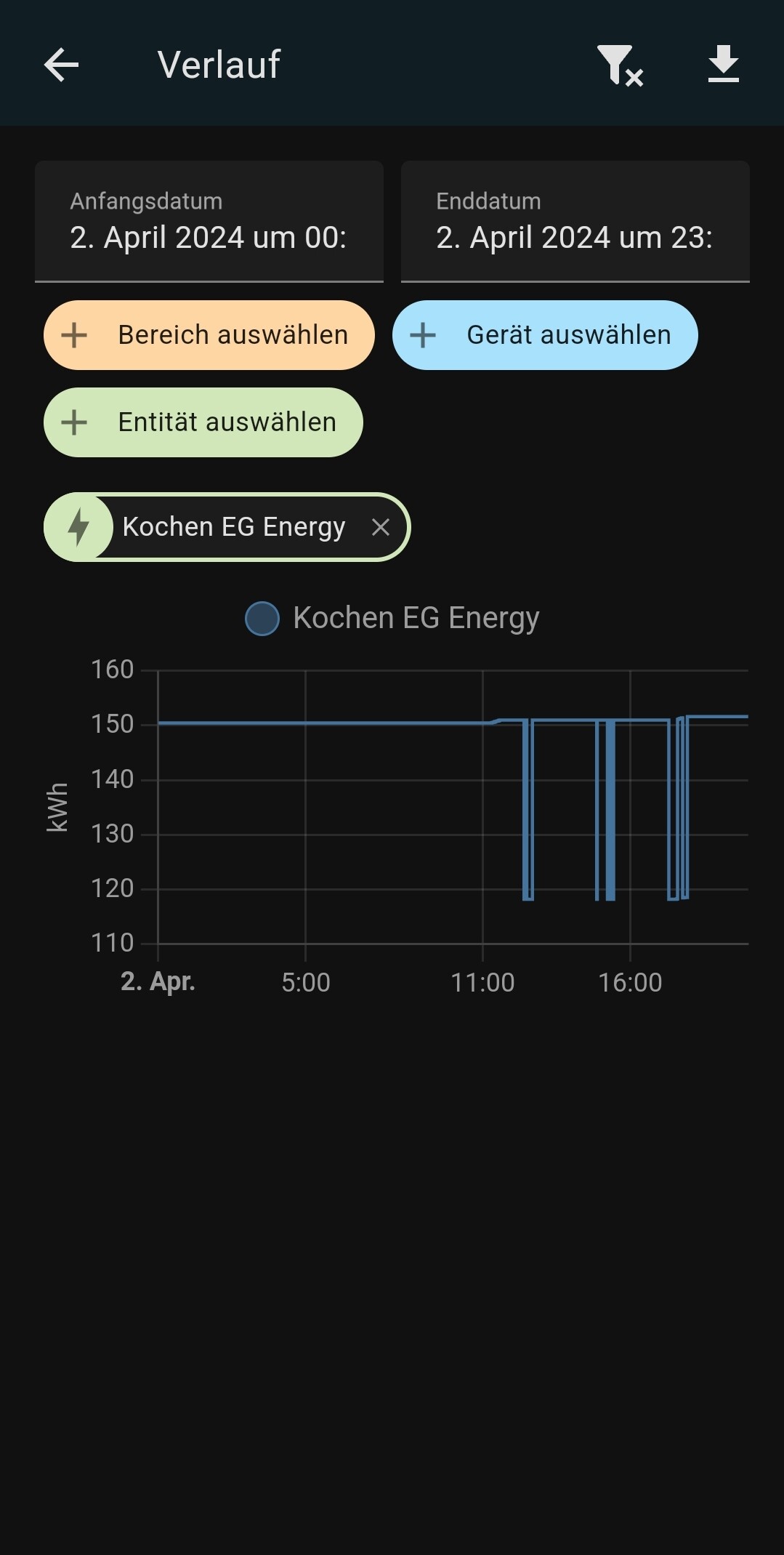784x1555 pixels.
Task: Clear all filters with the funnel icon
Action: click(x=620, y=65)
